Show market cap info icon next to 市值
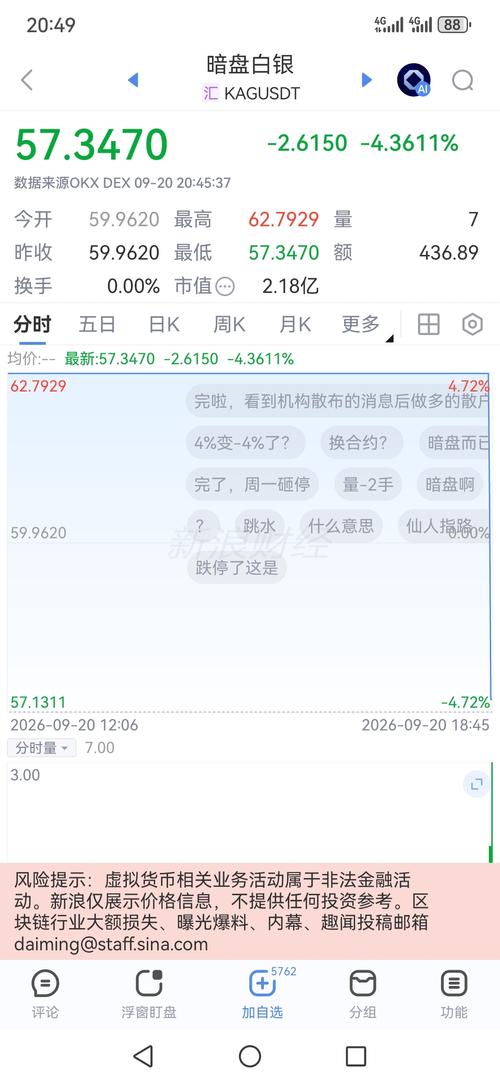This screenshot has width=500, height=1083. click(x=225, y=286)
